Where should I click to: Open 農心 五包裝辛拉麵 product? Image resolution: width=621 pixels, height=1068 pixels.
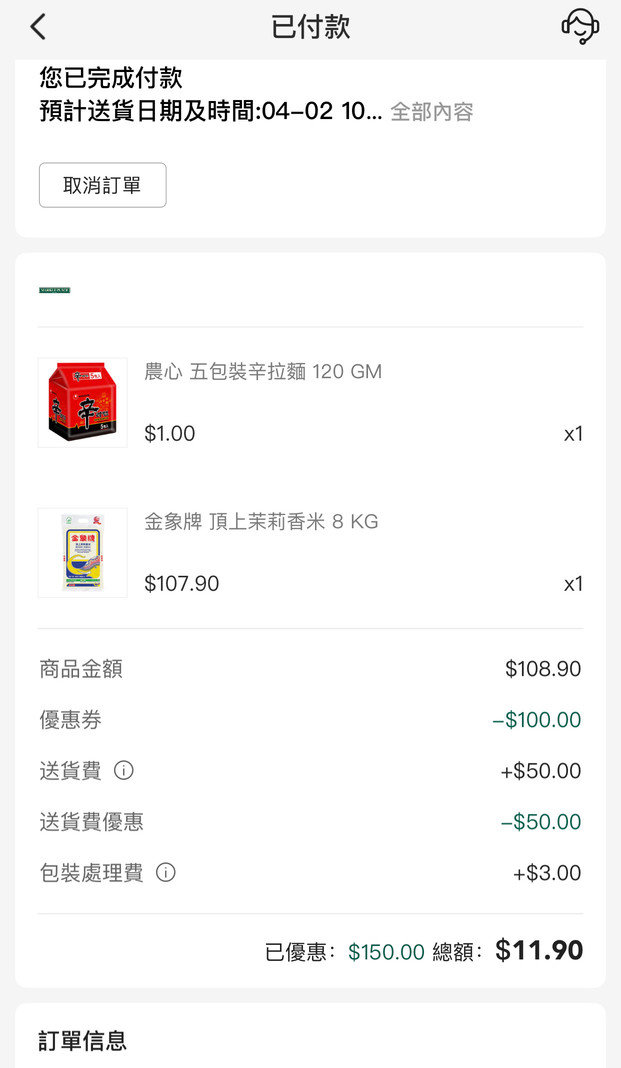(263, 372)
